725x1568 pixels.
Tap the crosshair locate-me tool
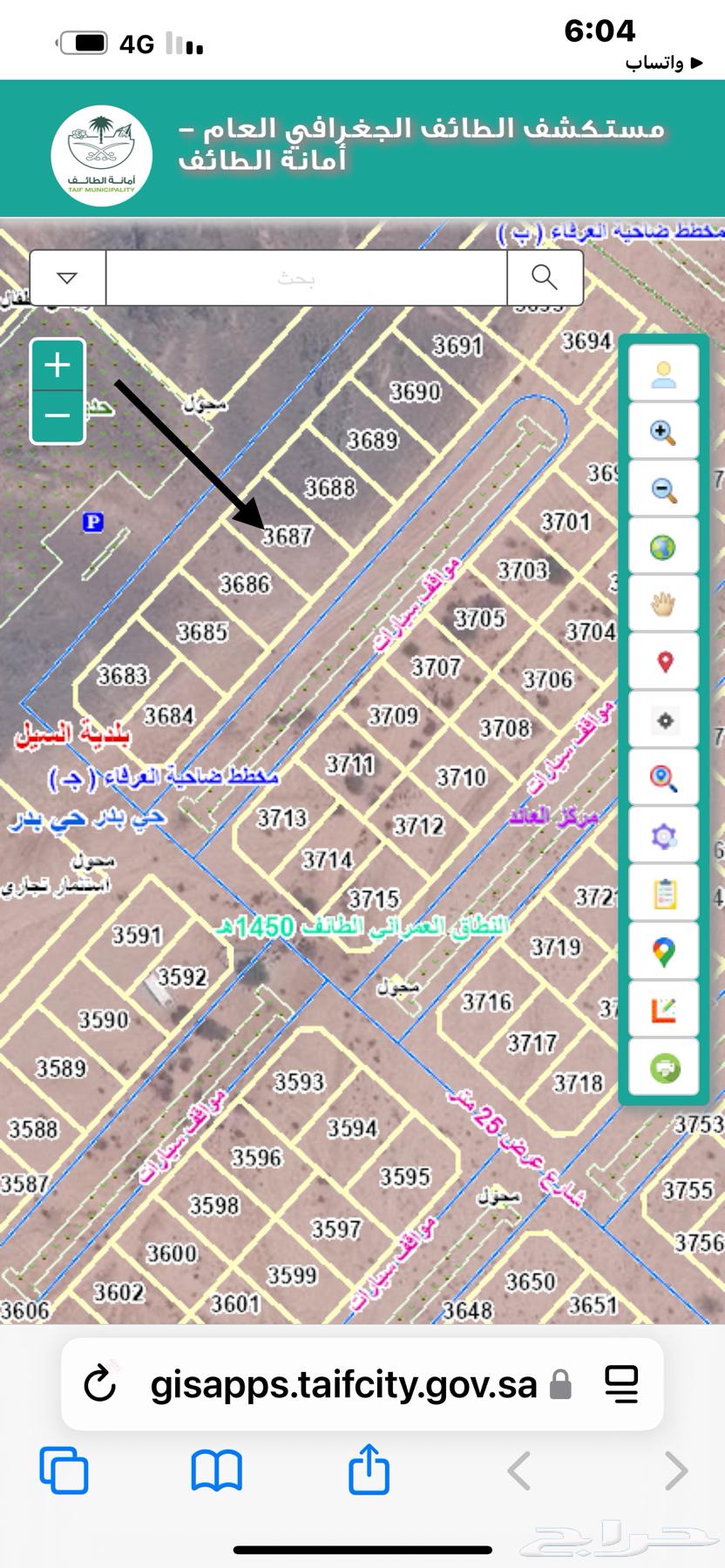coord(663,720)
